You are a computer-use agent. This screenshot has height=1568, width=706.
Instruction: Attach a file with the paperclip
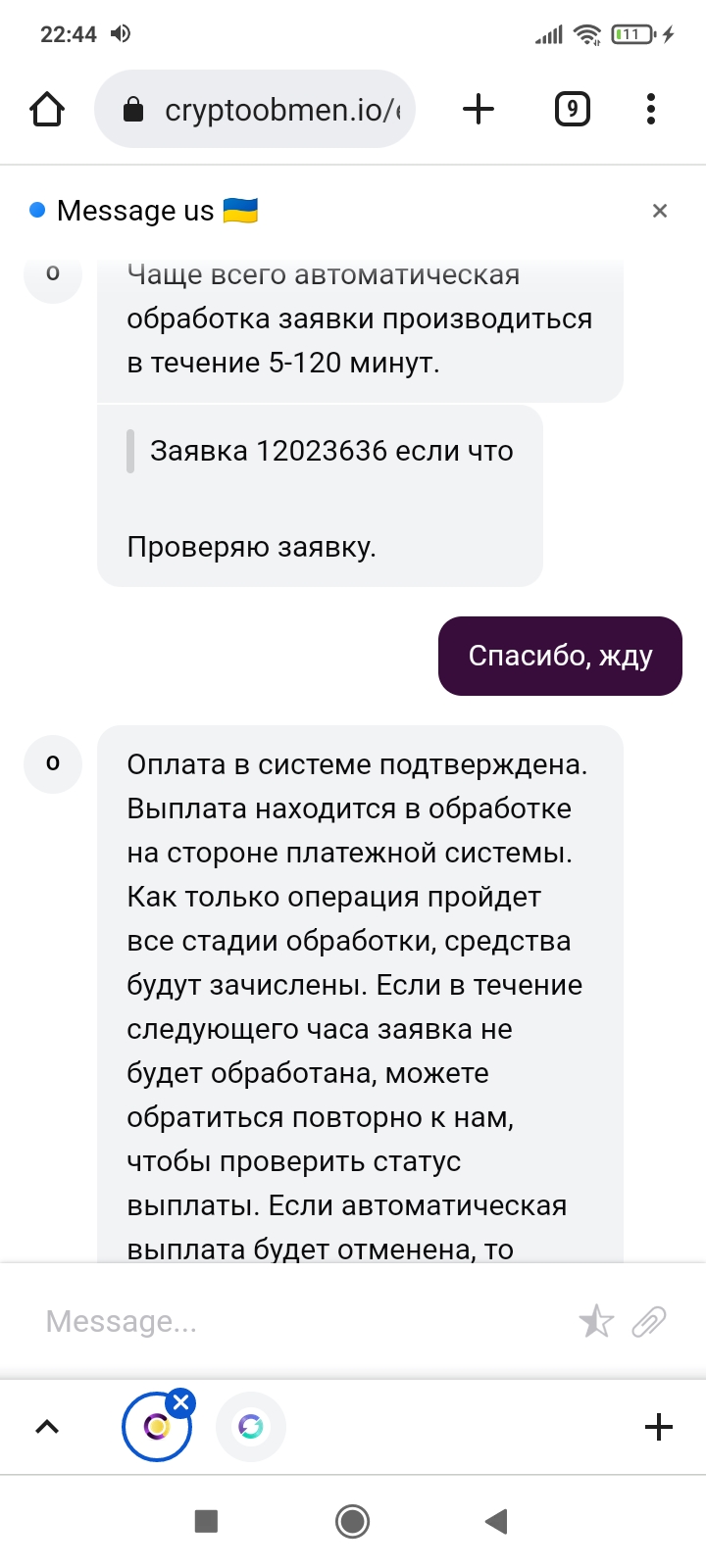click(x=649, y=1321)
